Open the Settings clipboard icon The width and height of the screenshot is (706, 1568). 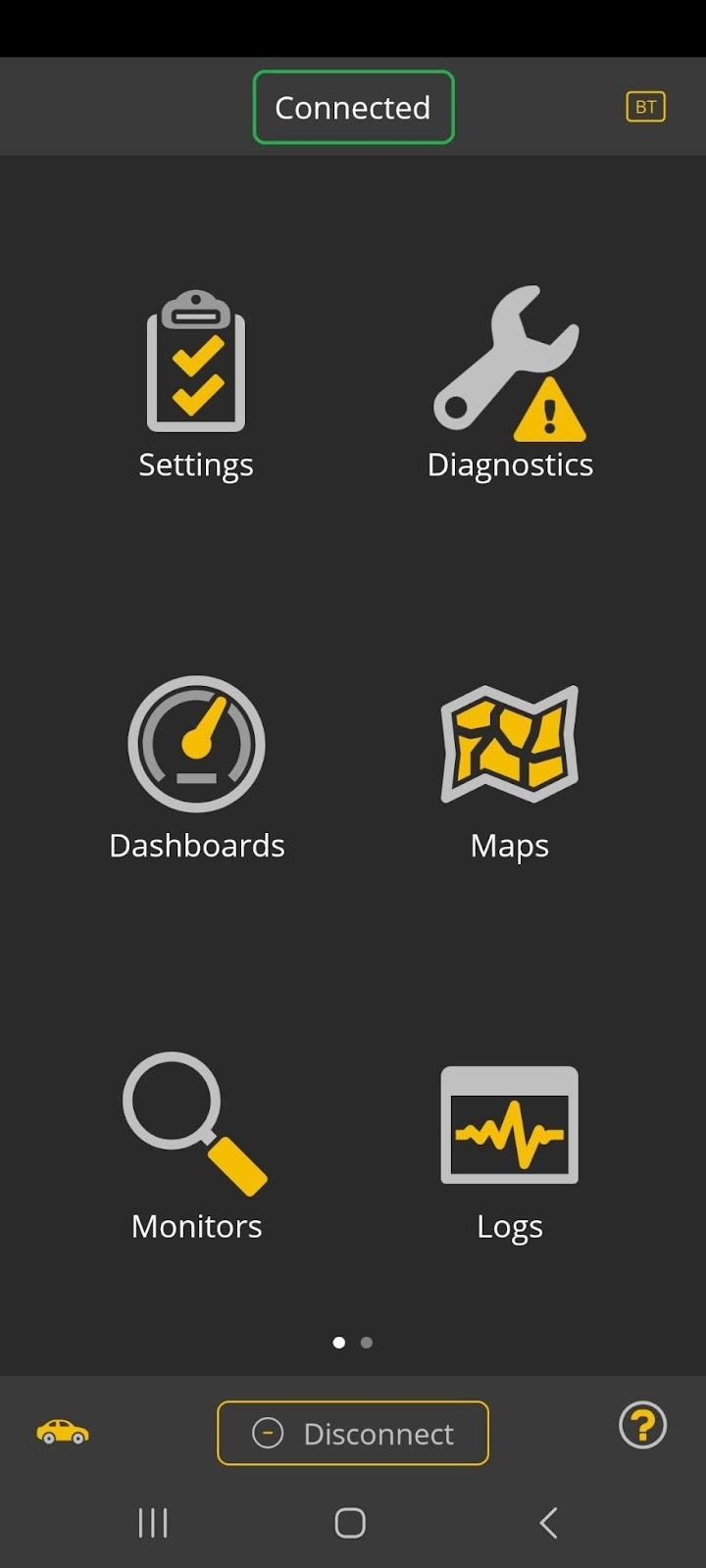[196, 363]
